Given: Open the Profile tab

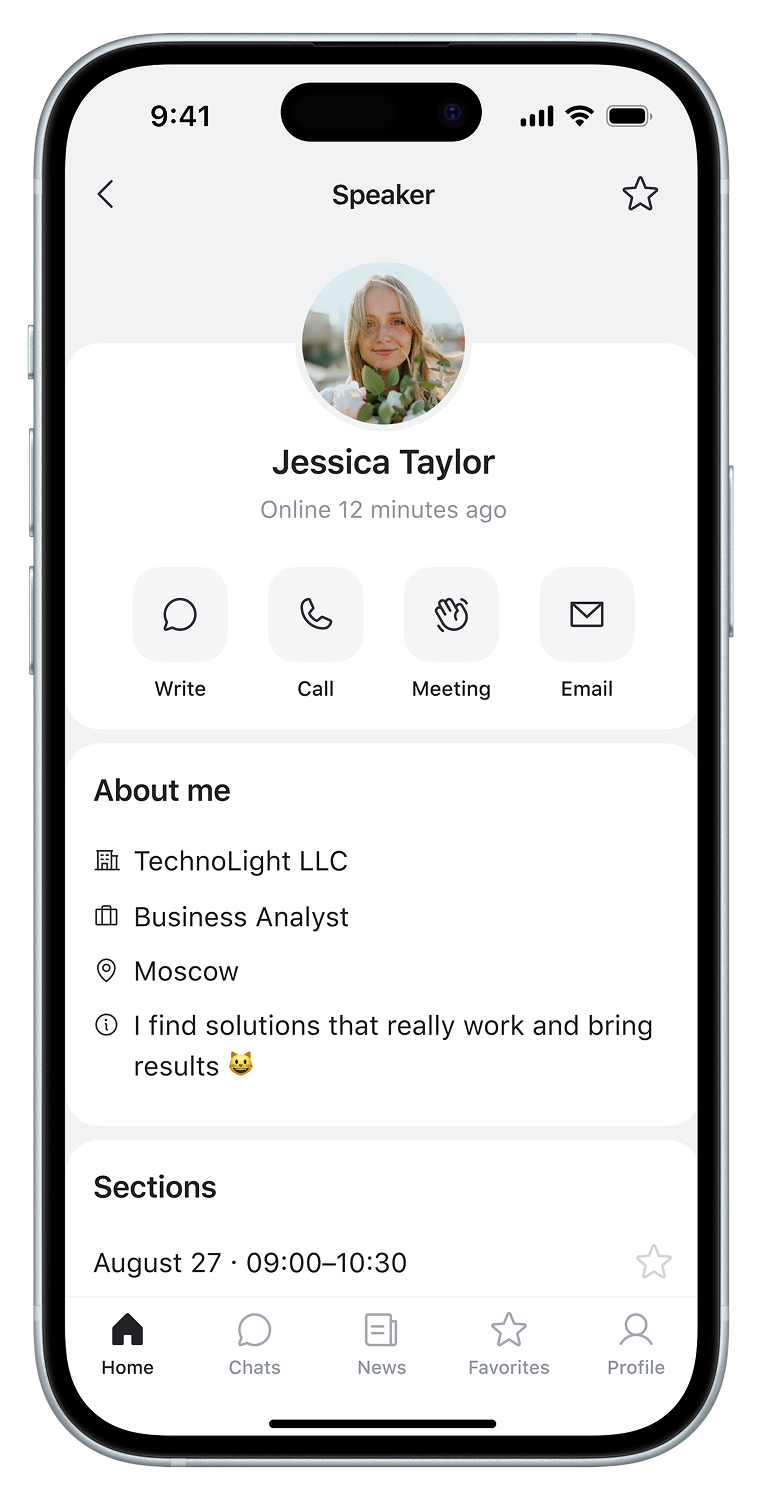Looking at the screenshot, I should pyautogui.click(x=636, y=1345).
